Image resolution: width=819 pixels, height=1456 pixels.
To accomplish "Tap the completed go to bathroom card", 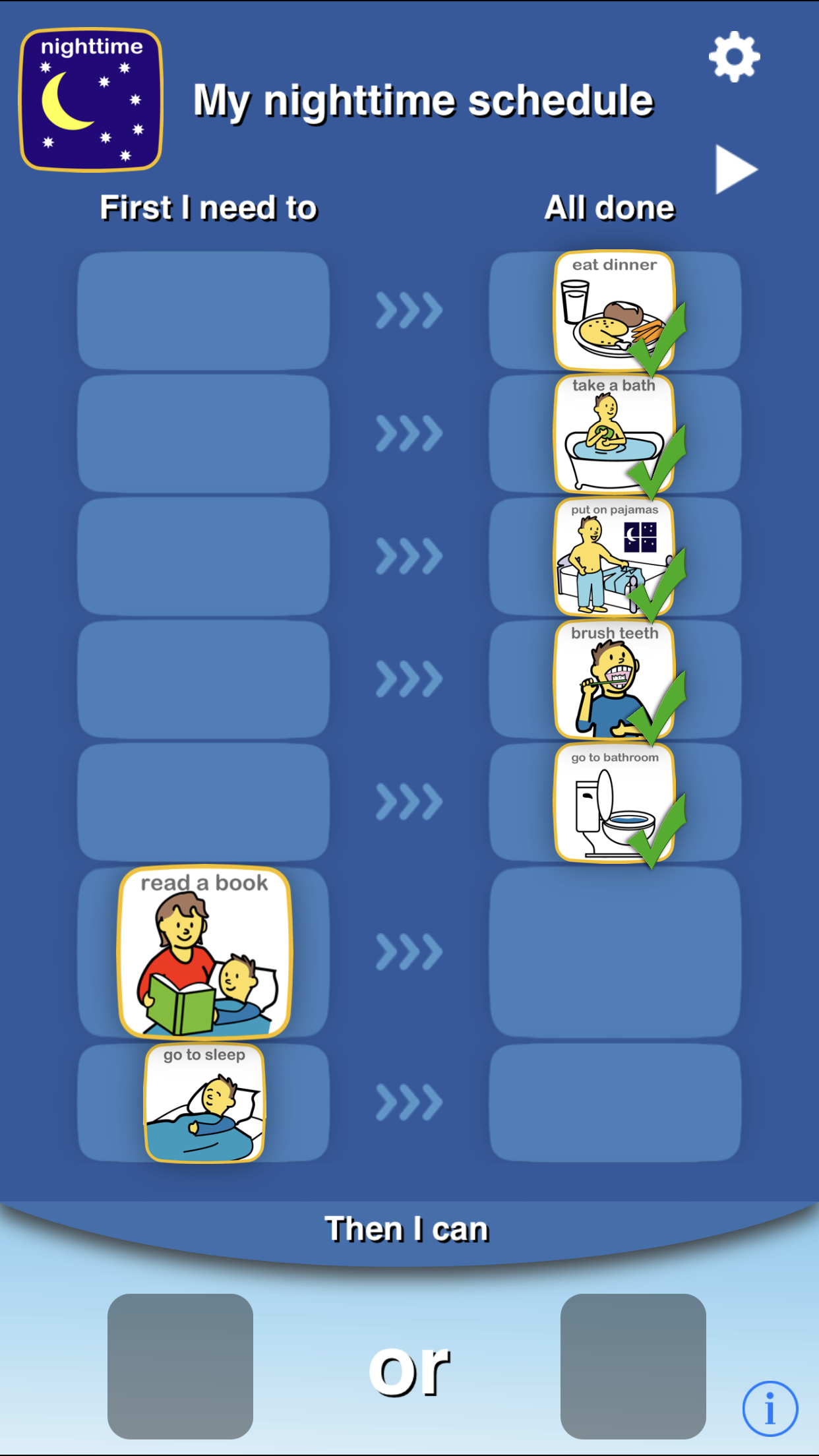I will 614,803.
